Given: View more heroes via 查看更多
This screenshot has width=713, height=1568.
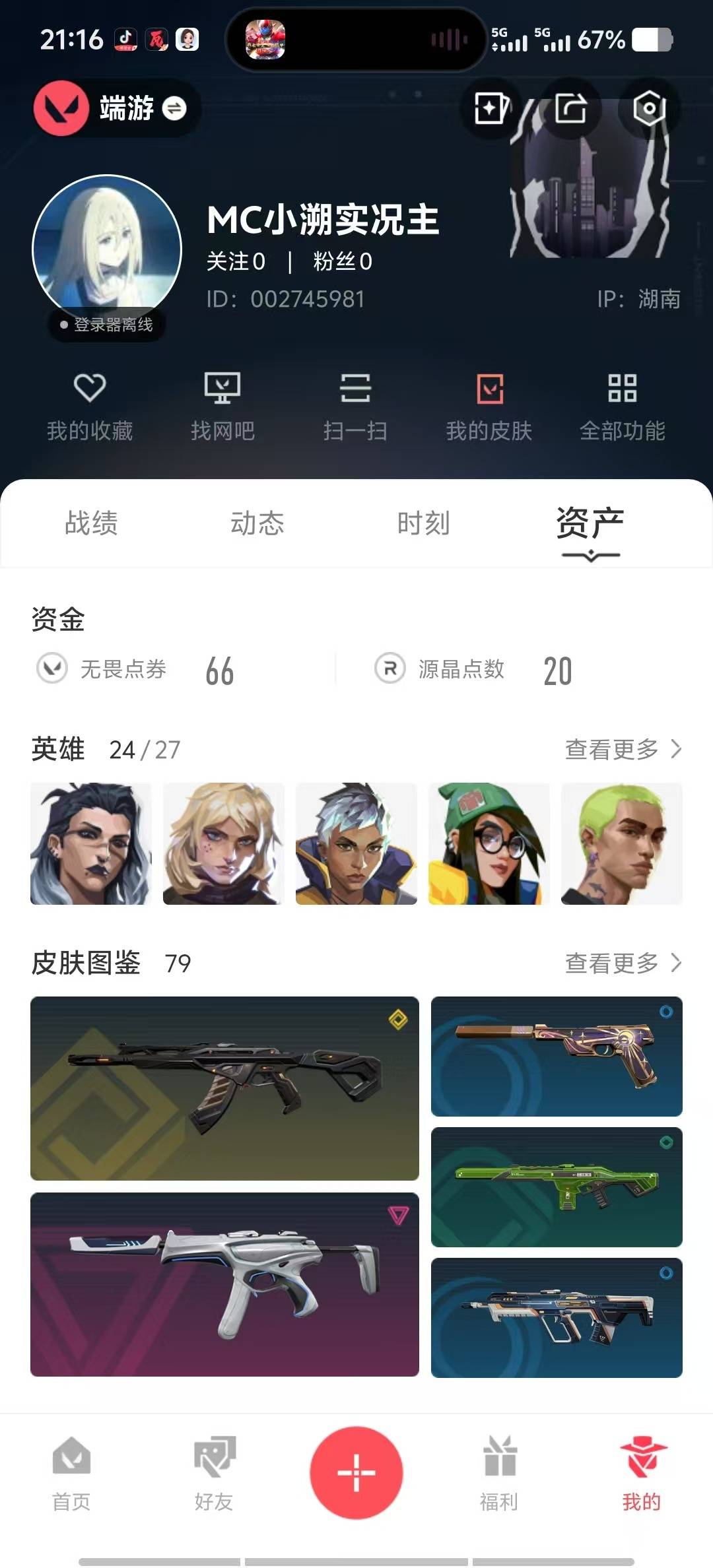Looking at the screenshot, I should [x=623, y=749].
